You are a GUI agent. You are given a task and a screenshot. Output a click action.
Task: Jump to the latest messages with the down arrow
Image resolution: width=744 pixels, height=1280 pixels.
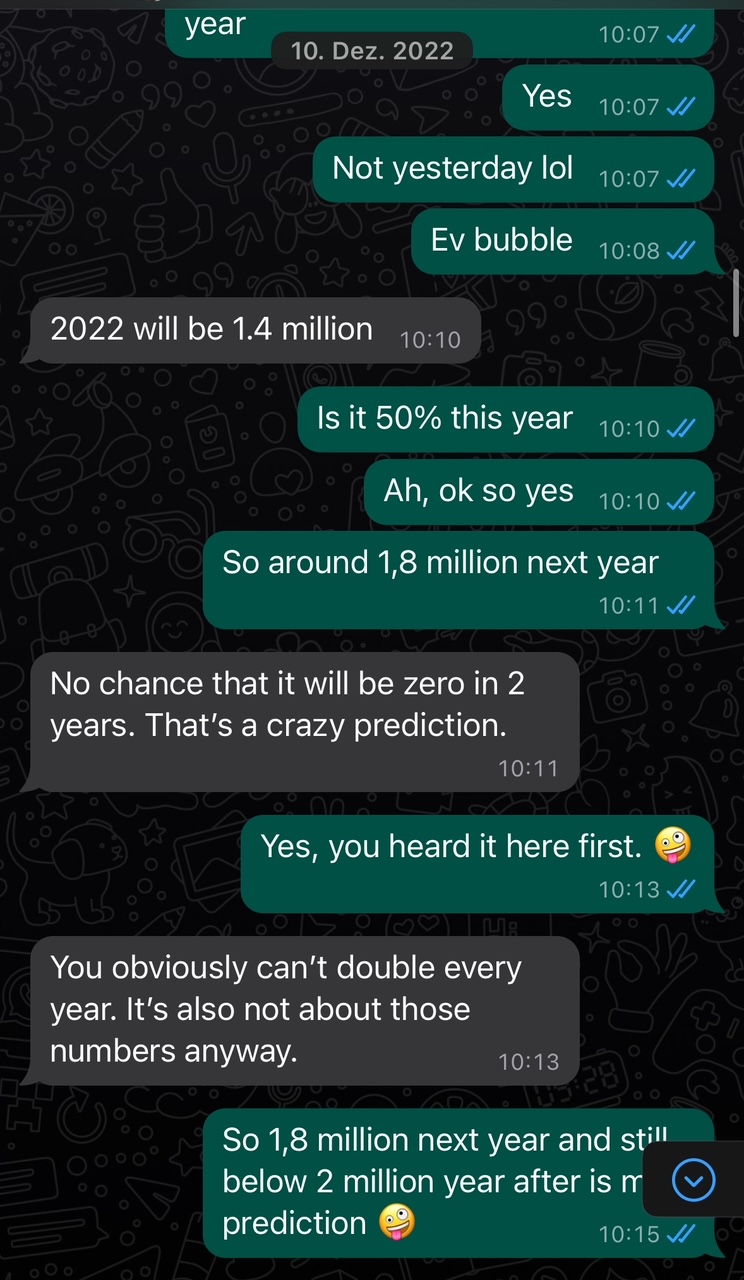pyautogui.click(x=694, y=1182)
